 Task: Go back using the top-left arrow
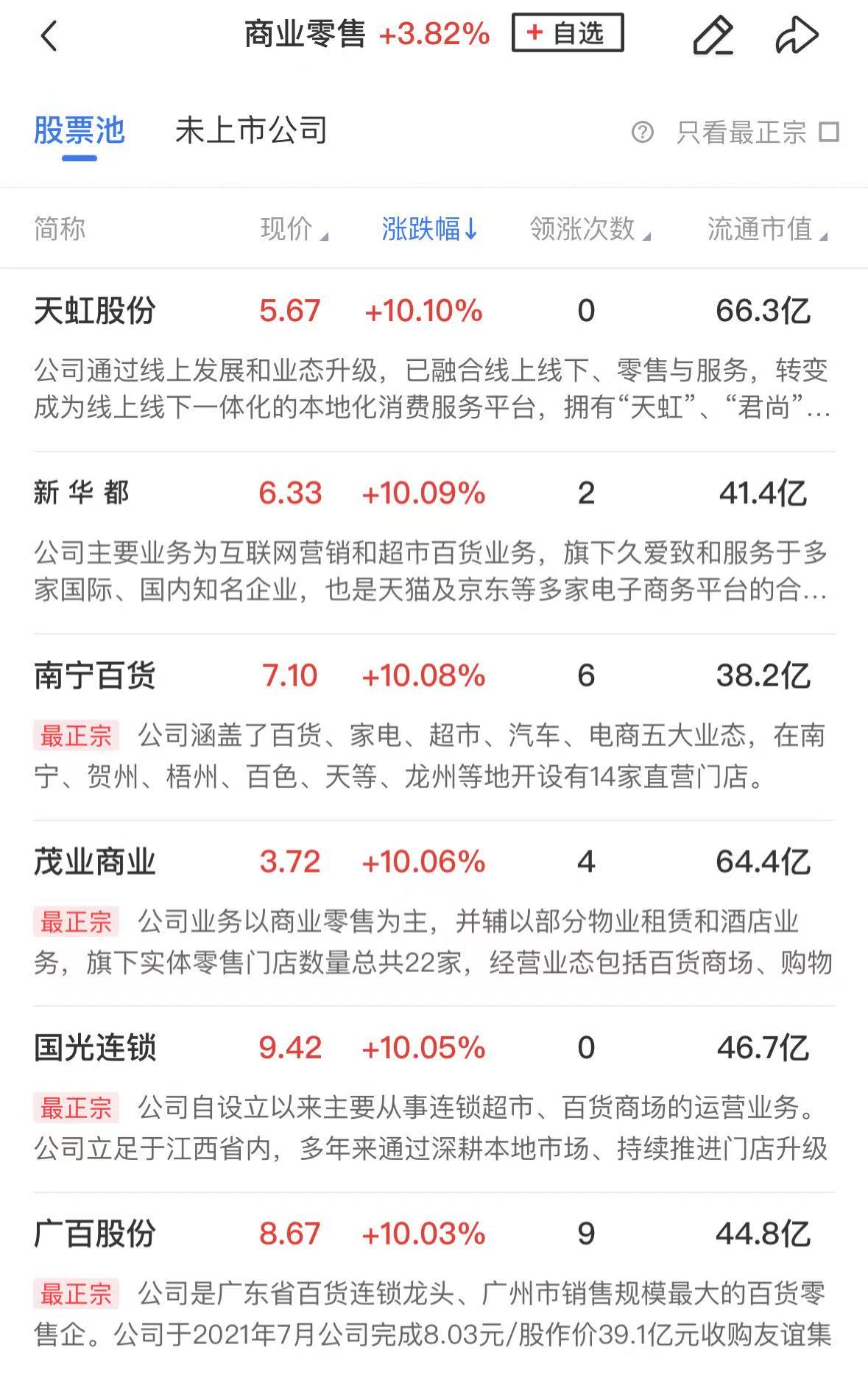pyautogui.click(x=49, y=35)
